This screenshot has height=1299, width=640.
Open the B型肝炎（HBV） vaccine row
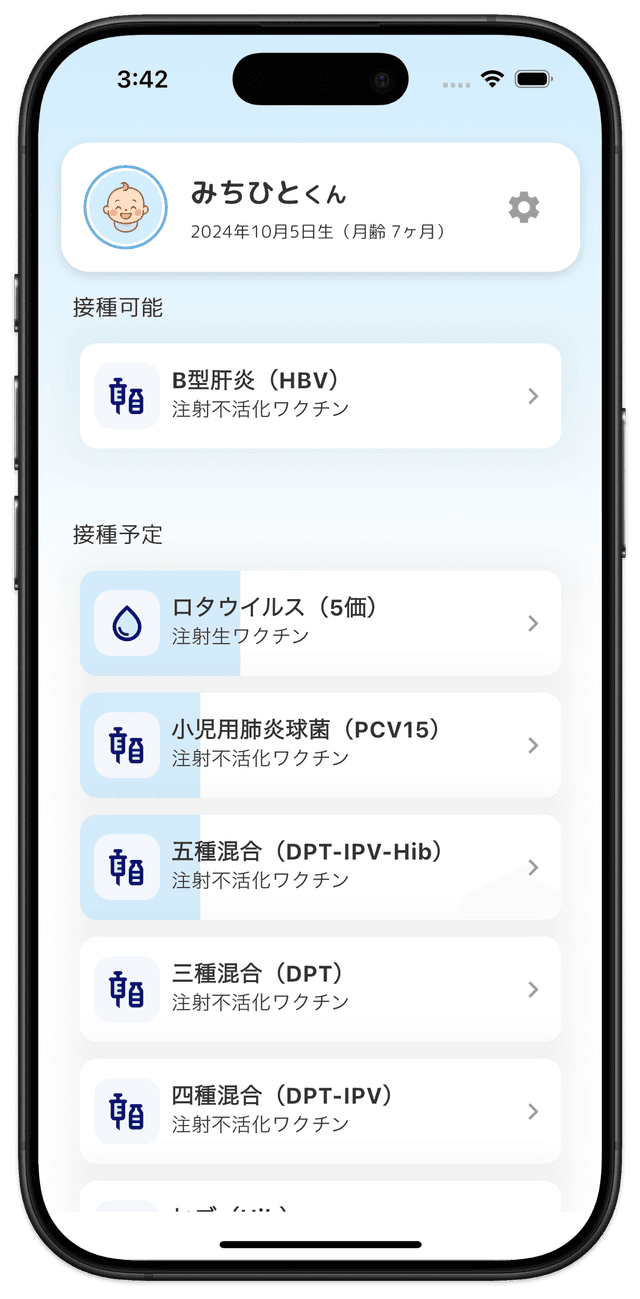tap(320, 396)
